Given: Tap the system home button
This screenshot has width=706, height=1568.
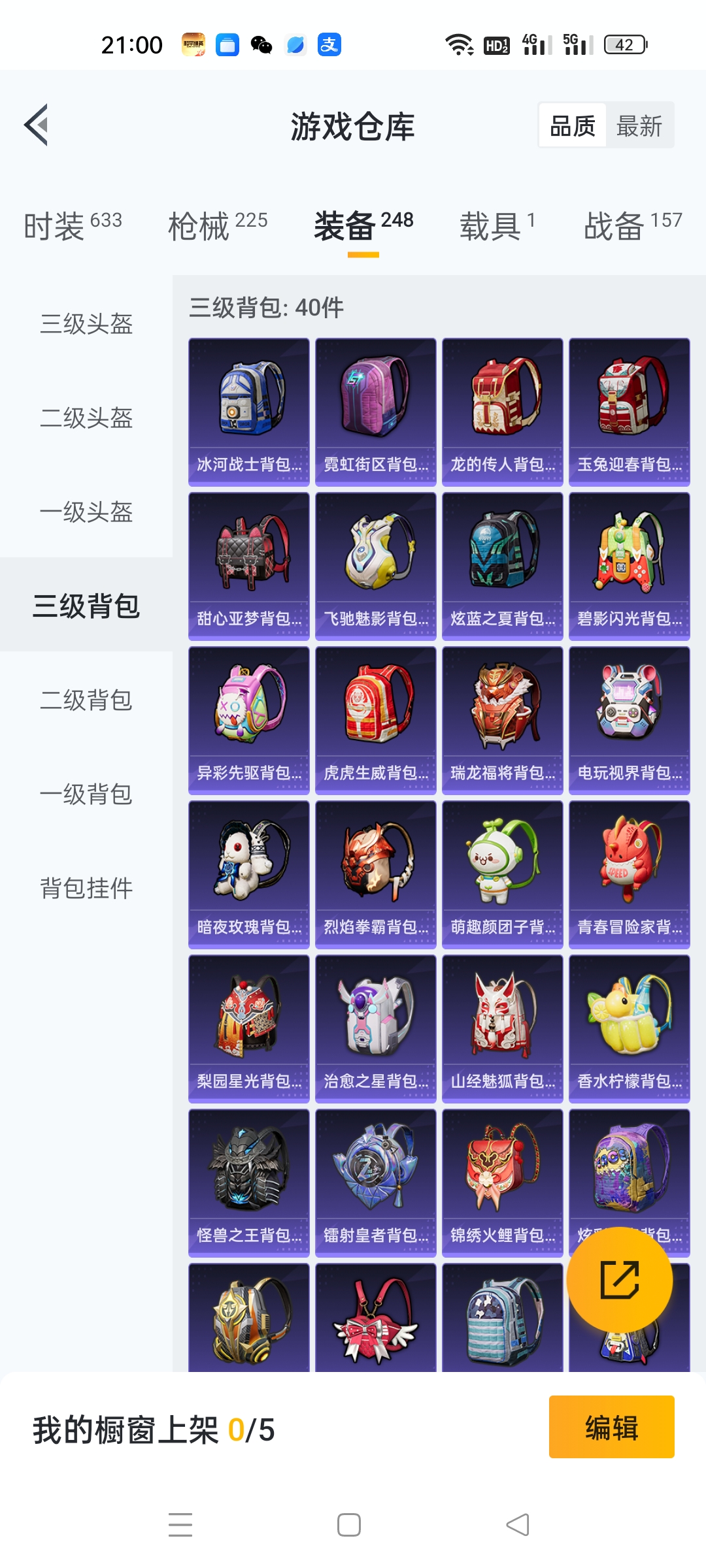Looking at the screenshot, I should click(349, 1525).
